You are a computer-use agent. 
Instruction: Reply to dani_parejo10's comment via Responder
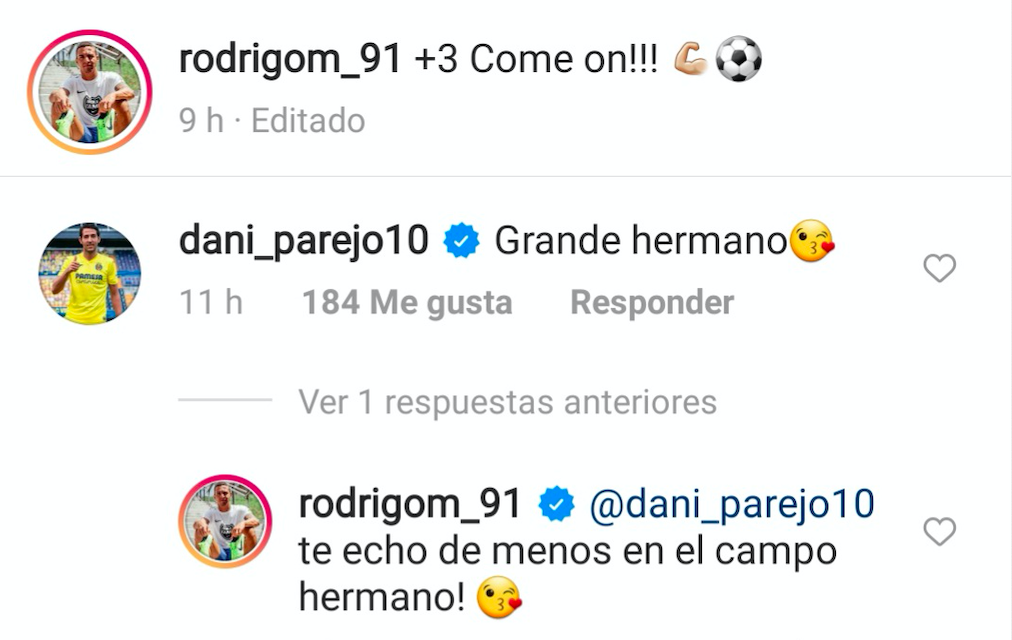click(x=651, y=302)
